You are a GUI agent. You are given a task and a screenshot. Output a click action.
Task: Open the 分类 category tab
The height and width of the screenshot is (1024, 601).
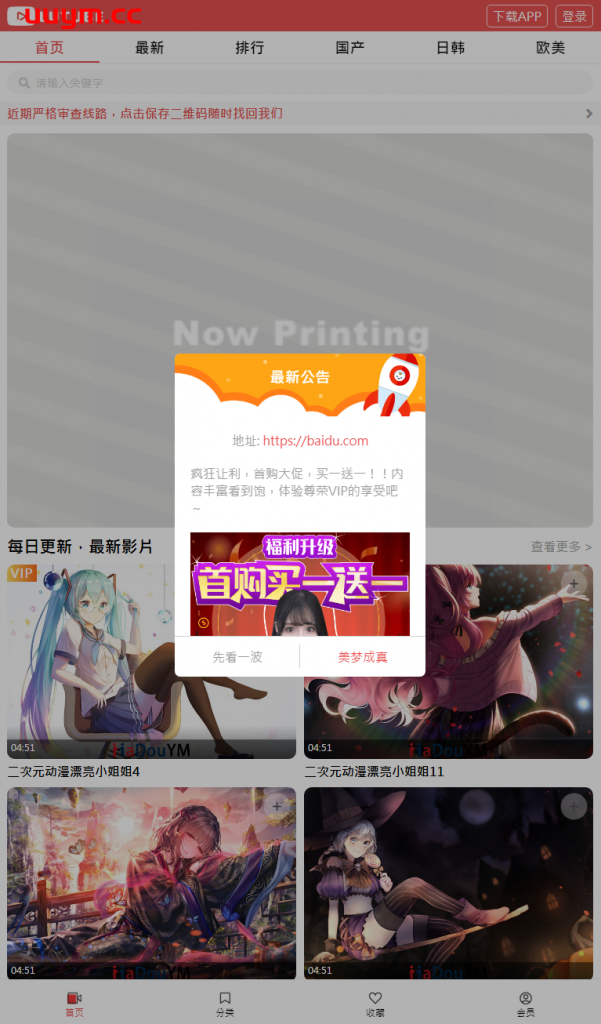click(225, 1004)
